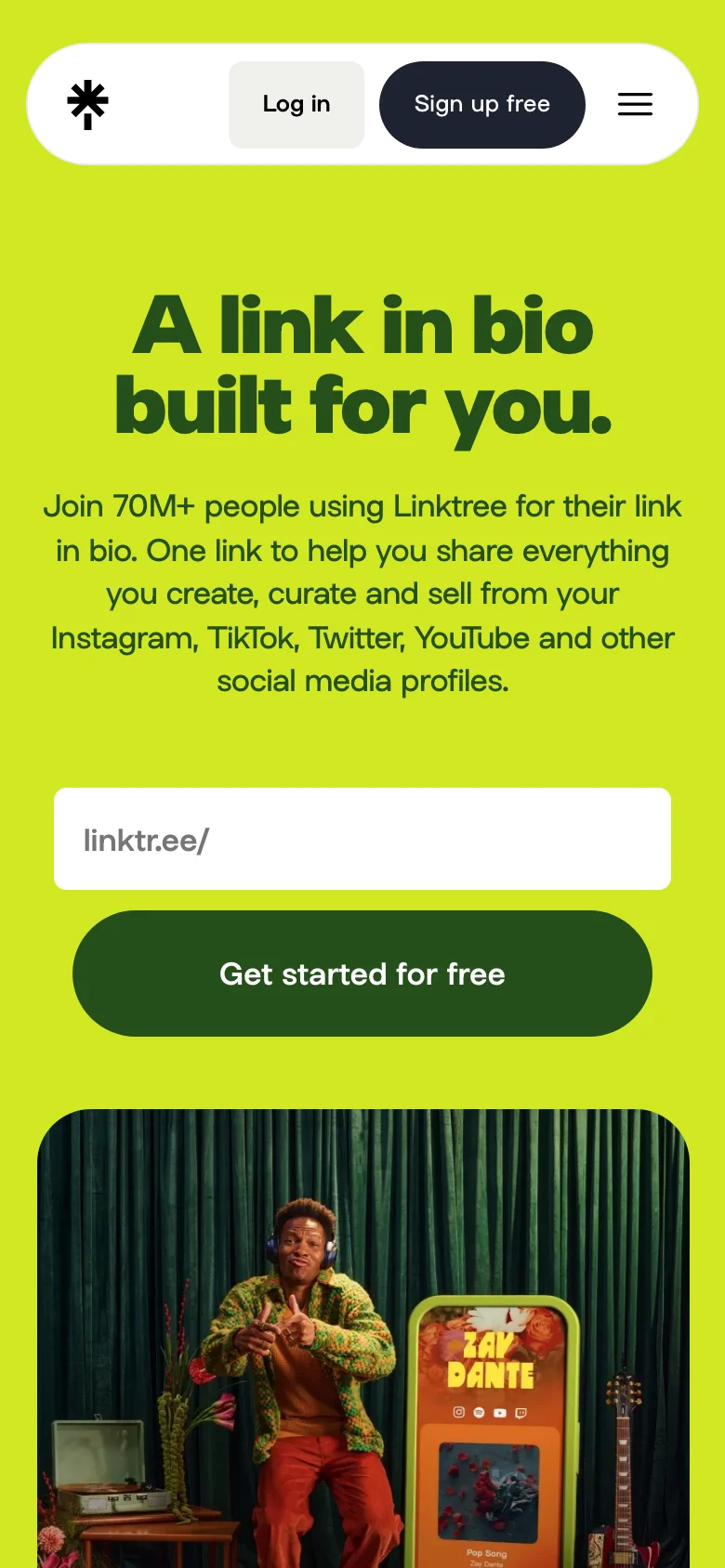Go to Linktree home via logo

pos(88,104)
